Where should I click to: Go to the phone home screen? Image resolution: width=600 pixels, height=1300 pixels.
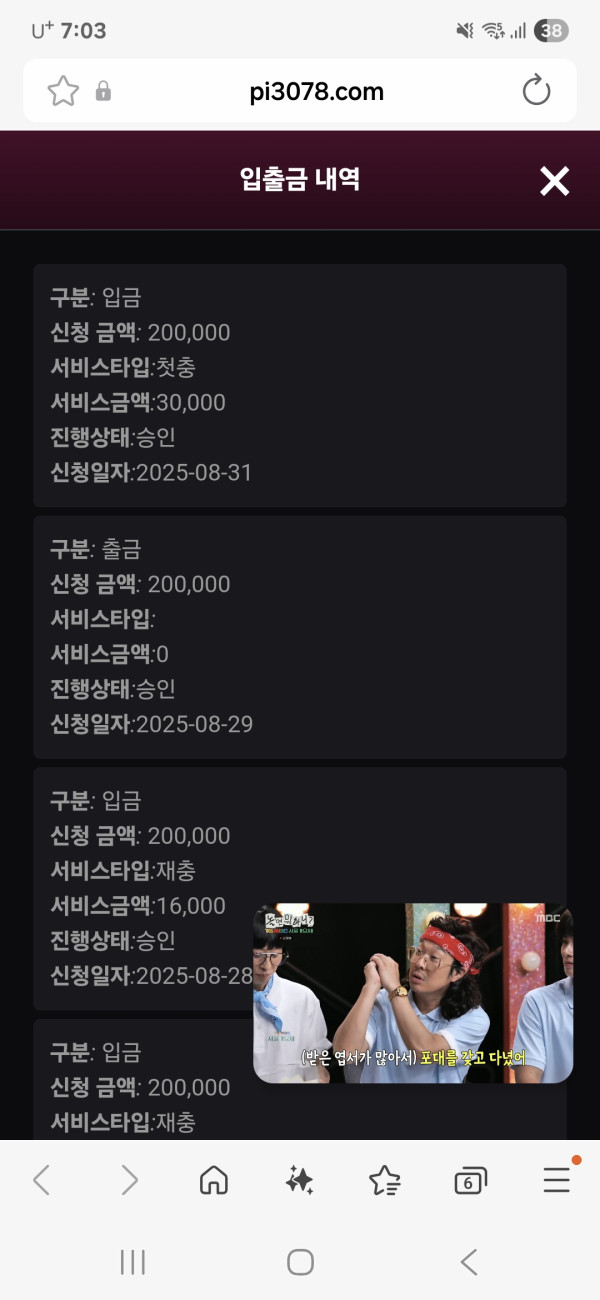[300, 1262]
